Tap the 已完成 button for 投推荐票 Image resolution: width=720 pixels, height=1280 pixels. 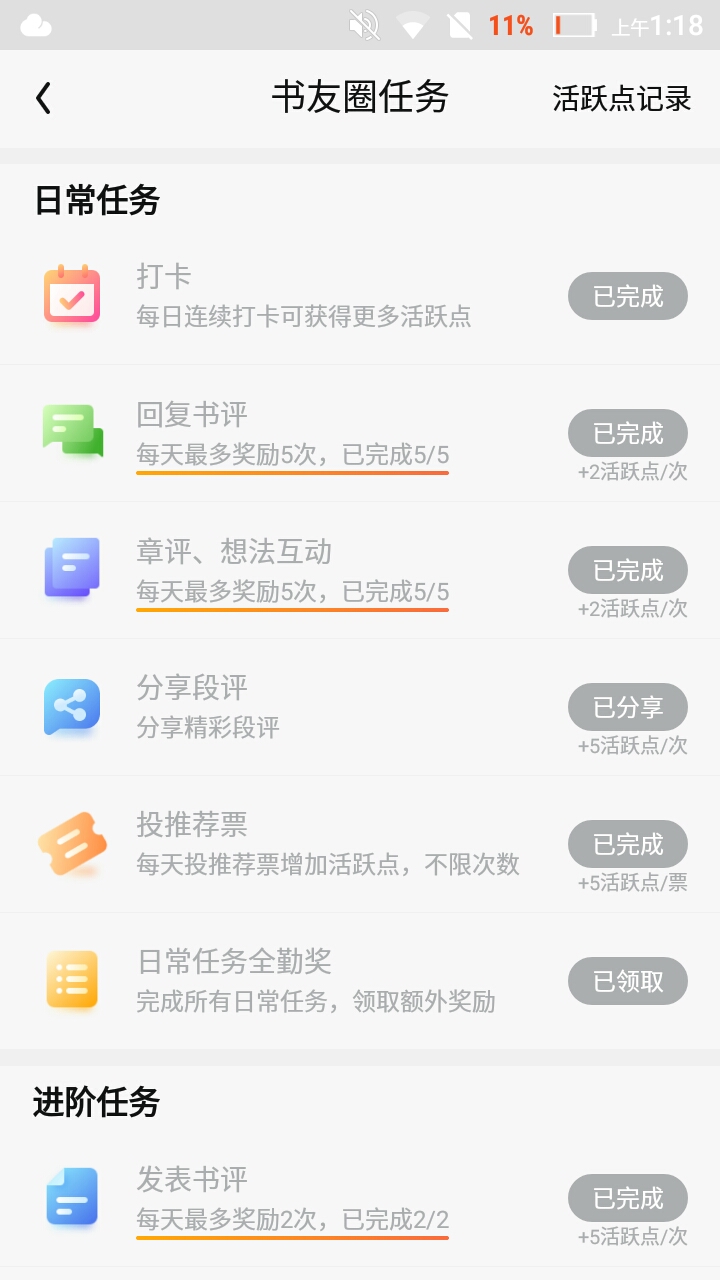pyautogui.click(x=628, y=844)
